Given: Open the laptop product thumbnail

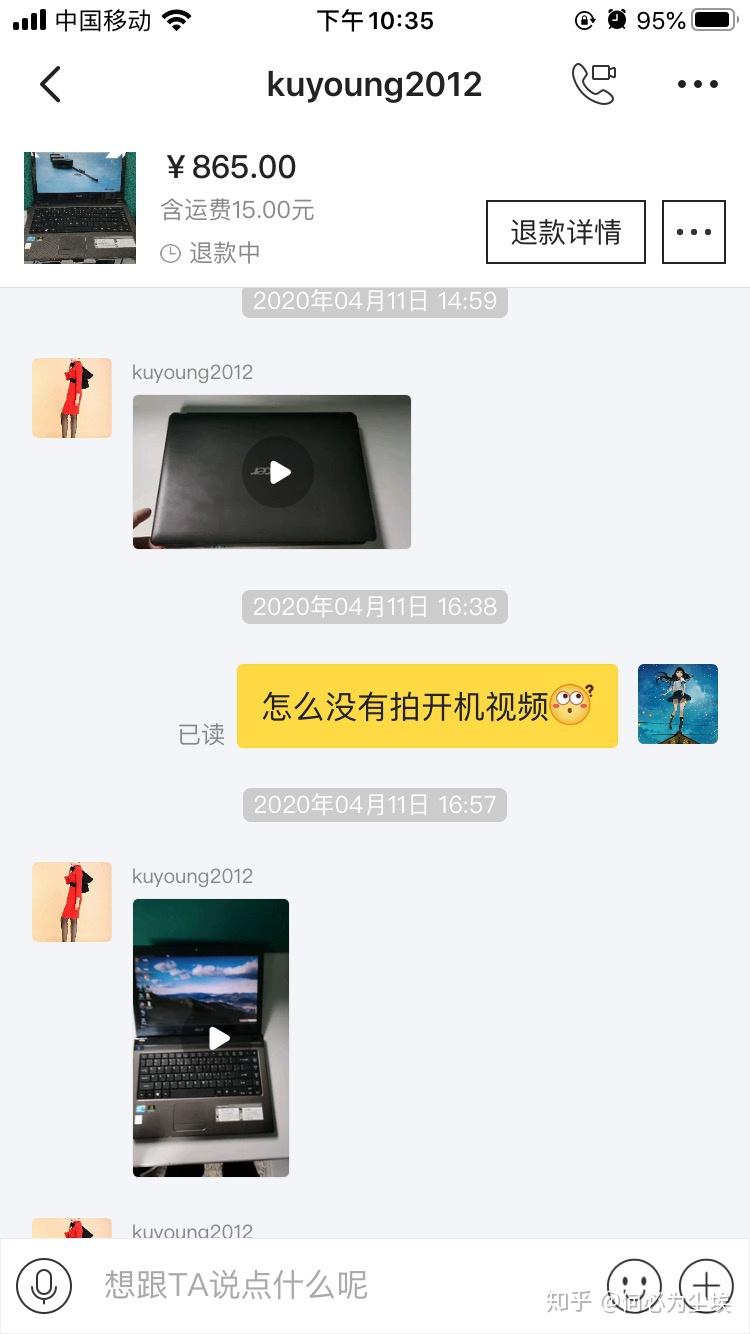Looking at the screenshot, I should point(80,207).
